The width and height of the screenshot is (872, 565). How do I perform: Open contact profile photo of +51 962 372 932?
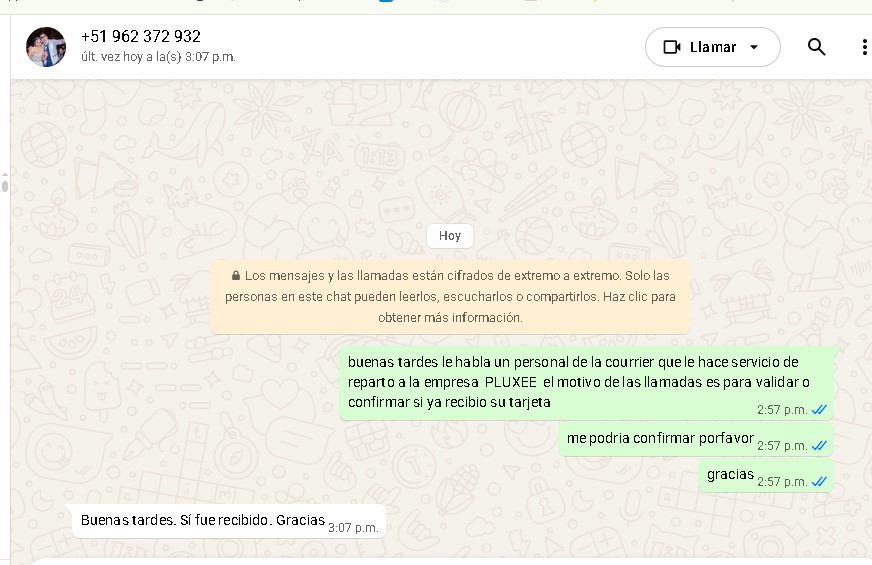(x=46, y=47)
